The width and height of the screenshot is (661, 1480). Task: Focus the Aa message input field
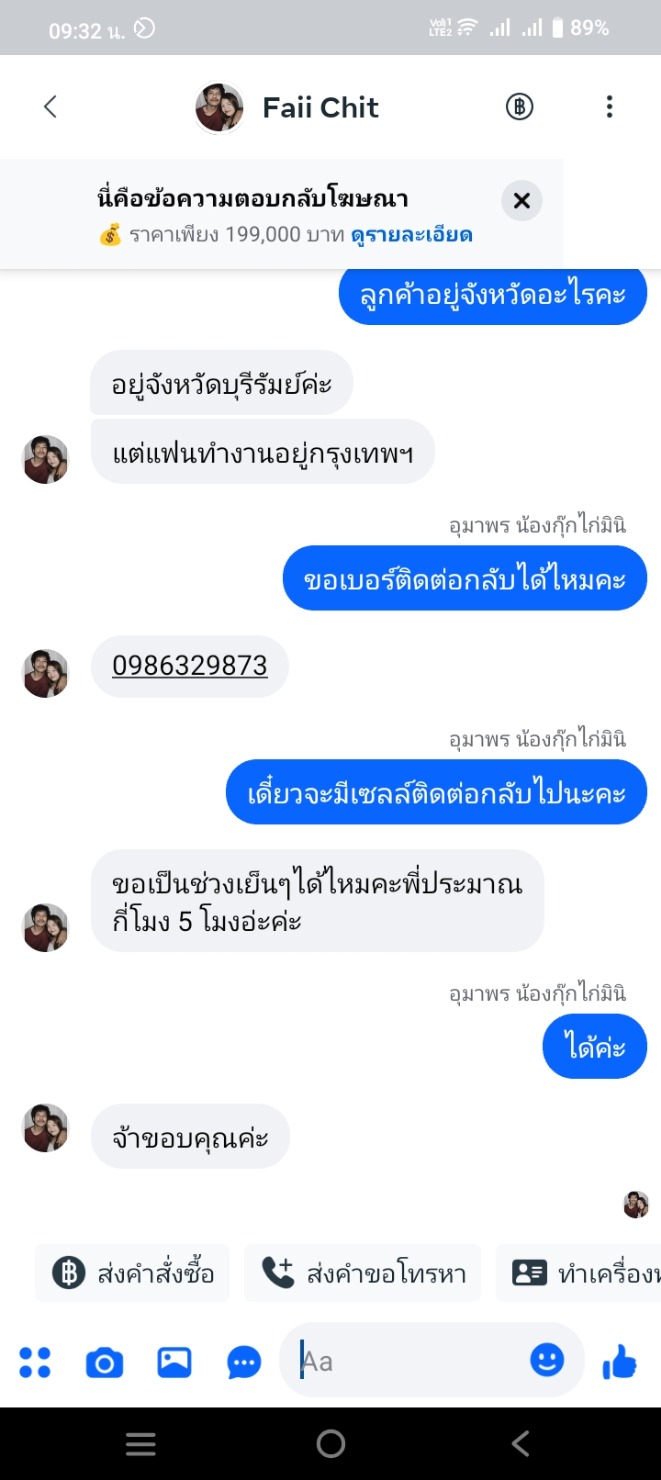click(410, 1360)
